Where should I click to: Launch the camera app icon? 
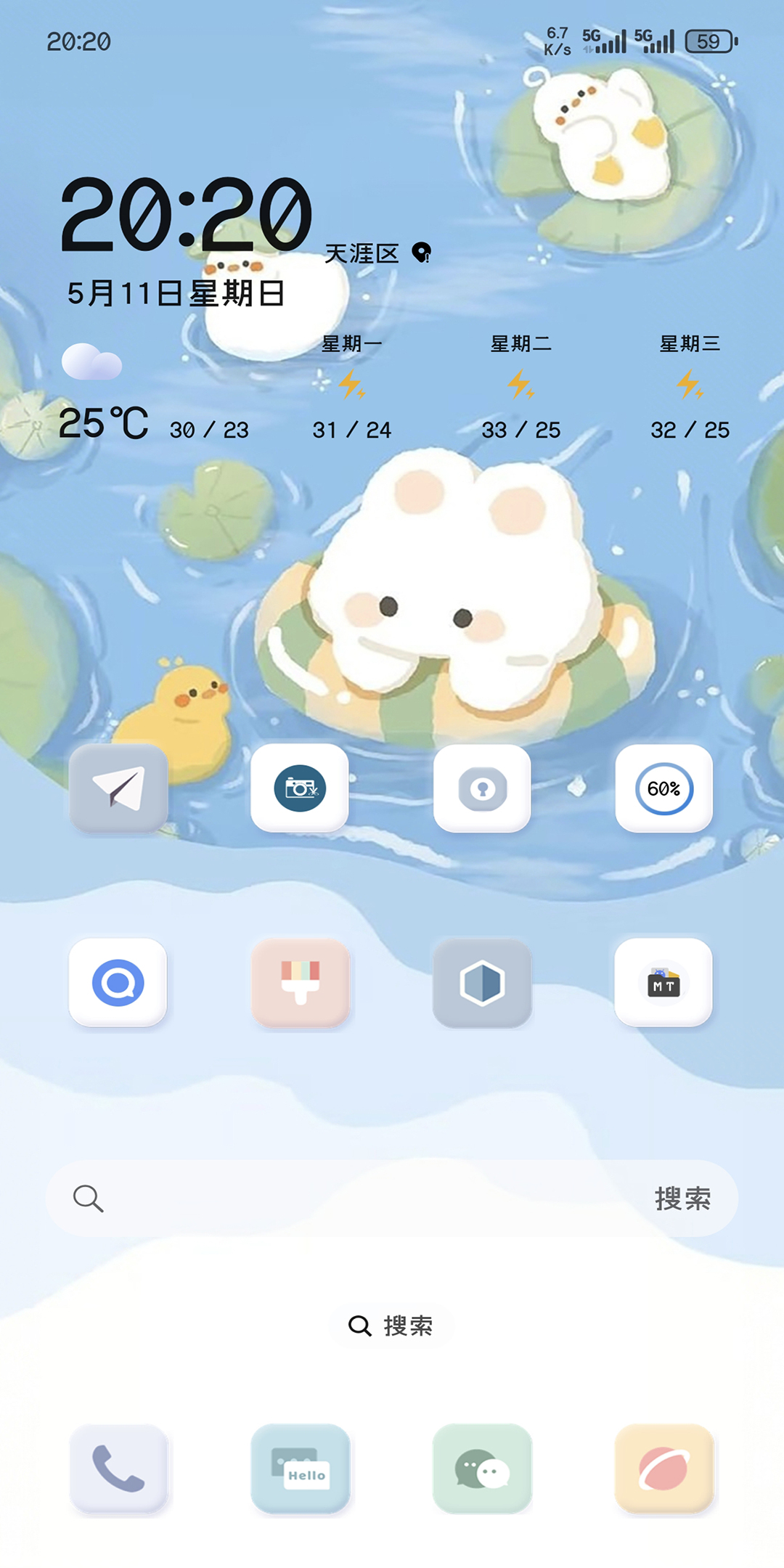pyautogui.click(x=300, y=788)
